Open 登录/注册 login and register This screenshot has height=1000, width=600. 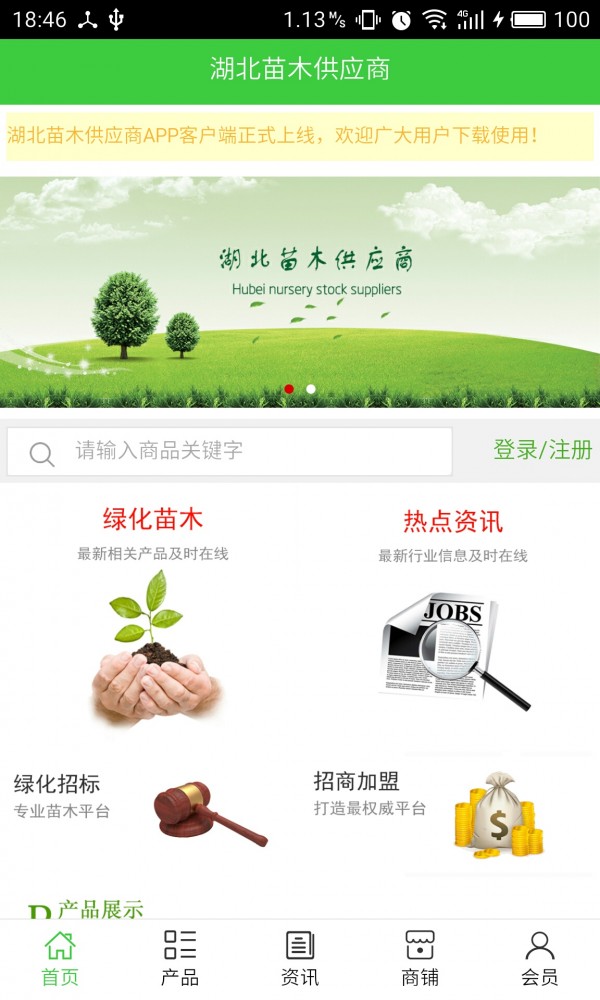coord(542,450)
